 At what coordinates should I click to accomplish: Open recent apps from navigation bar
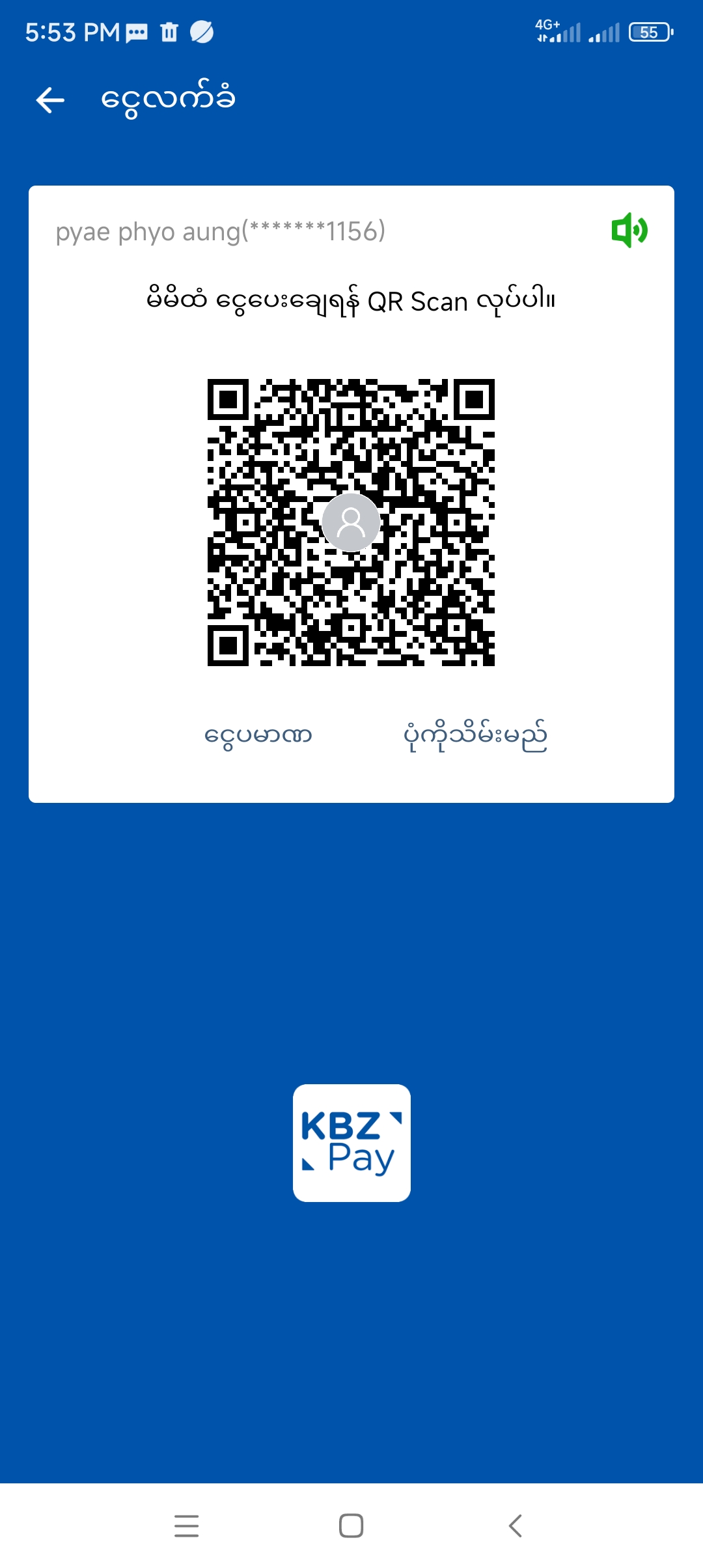click(187, 1526)
